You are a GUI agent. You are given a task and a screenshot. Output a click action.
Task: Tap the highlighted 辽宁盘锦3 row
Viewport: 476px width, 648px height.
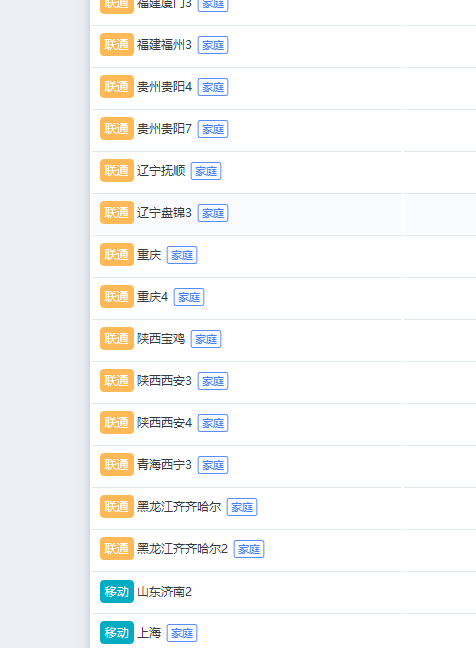[247, 213]
